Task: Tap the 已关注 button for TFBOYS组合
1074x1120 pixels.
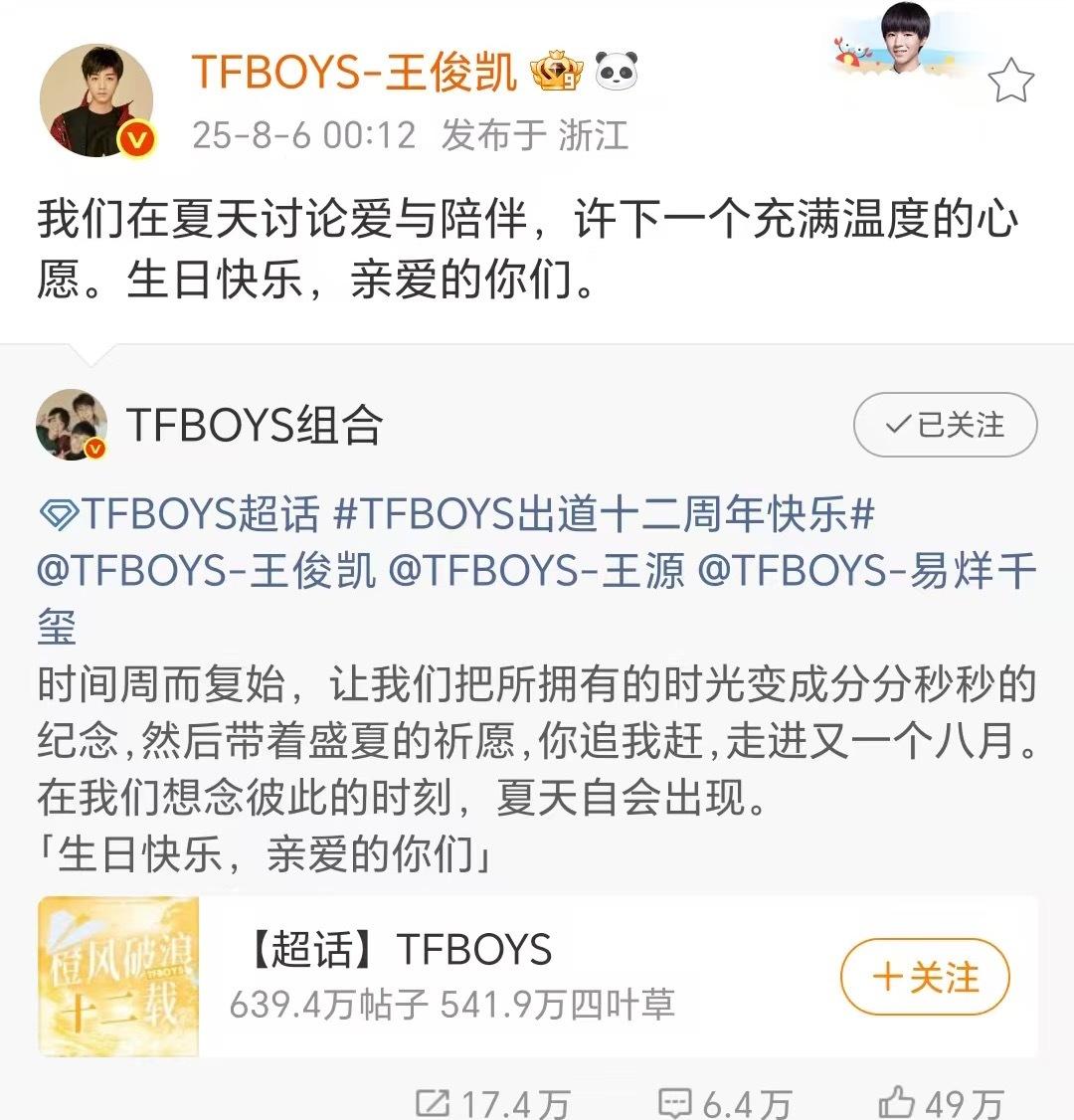Action: 945,426
